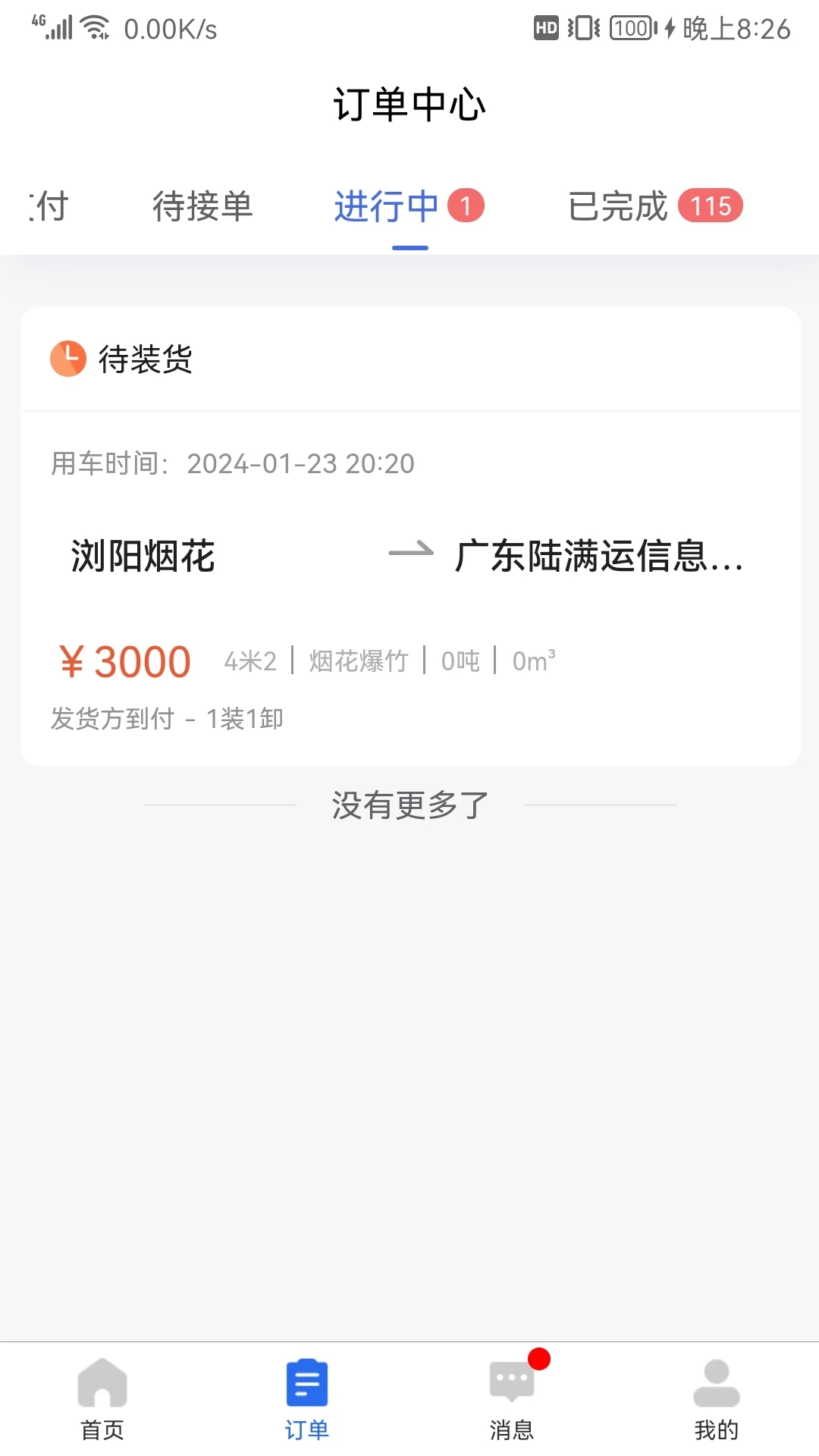This screenshot has width=819, height=1456.
Task: Switch to the 待接单 tab
Action: point(202,206)
